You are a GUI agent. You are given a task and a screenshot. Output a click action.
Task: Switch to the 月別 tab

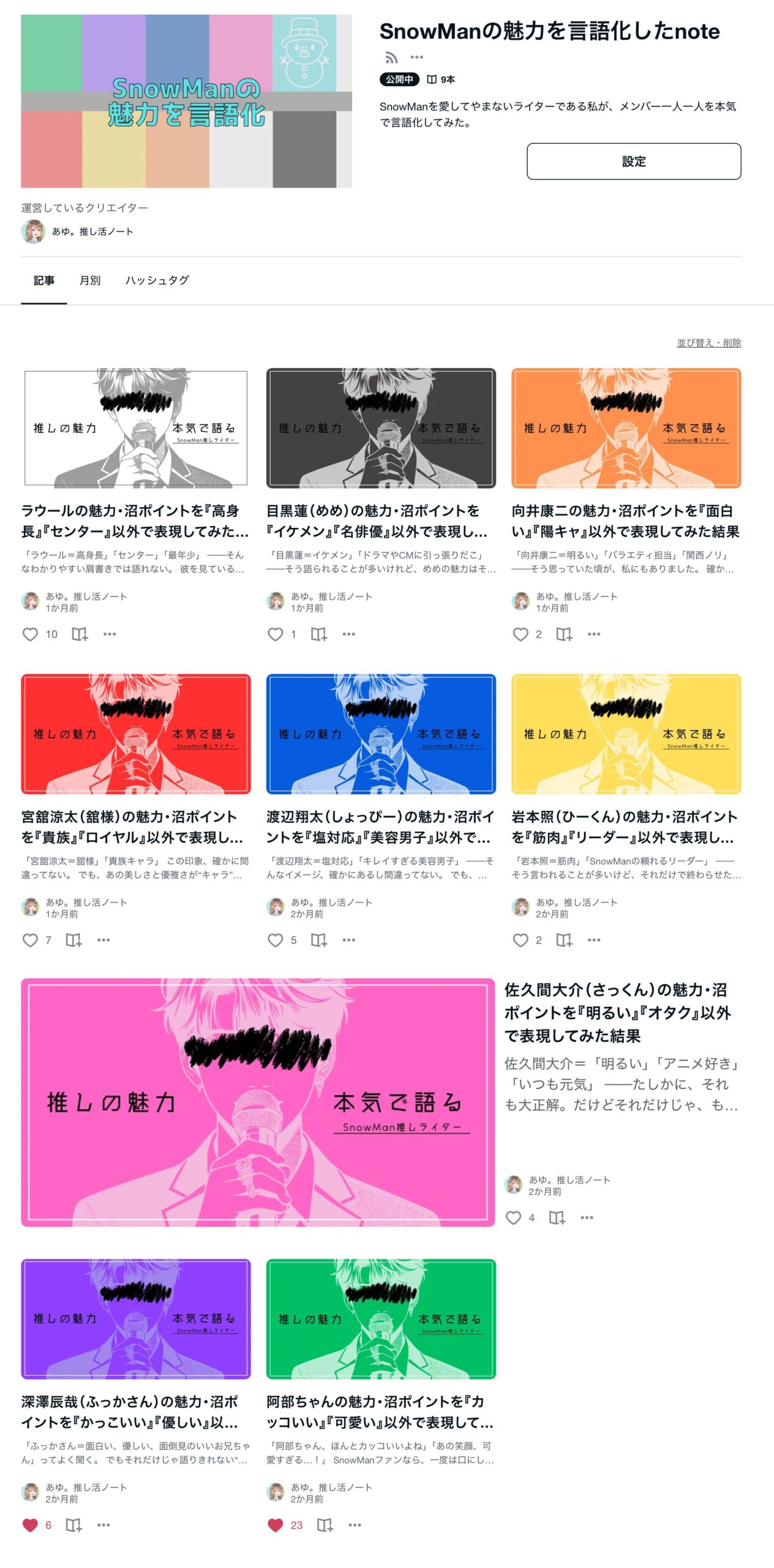point(90,281)
